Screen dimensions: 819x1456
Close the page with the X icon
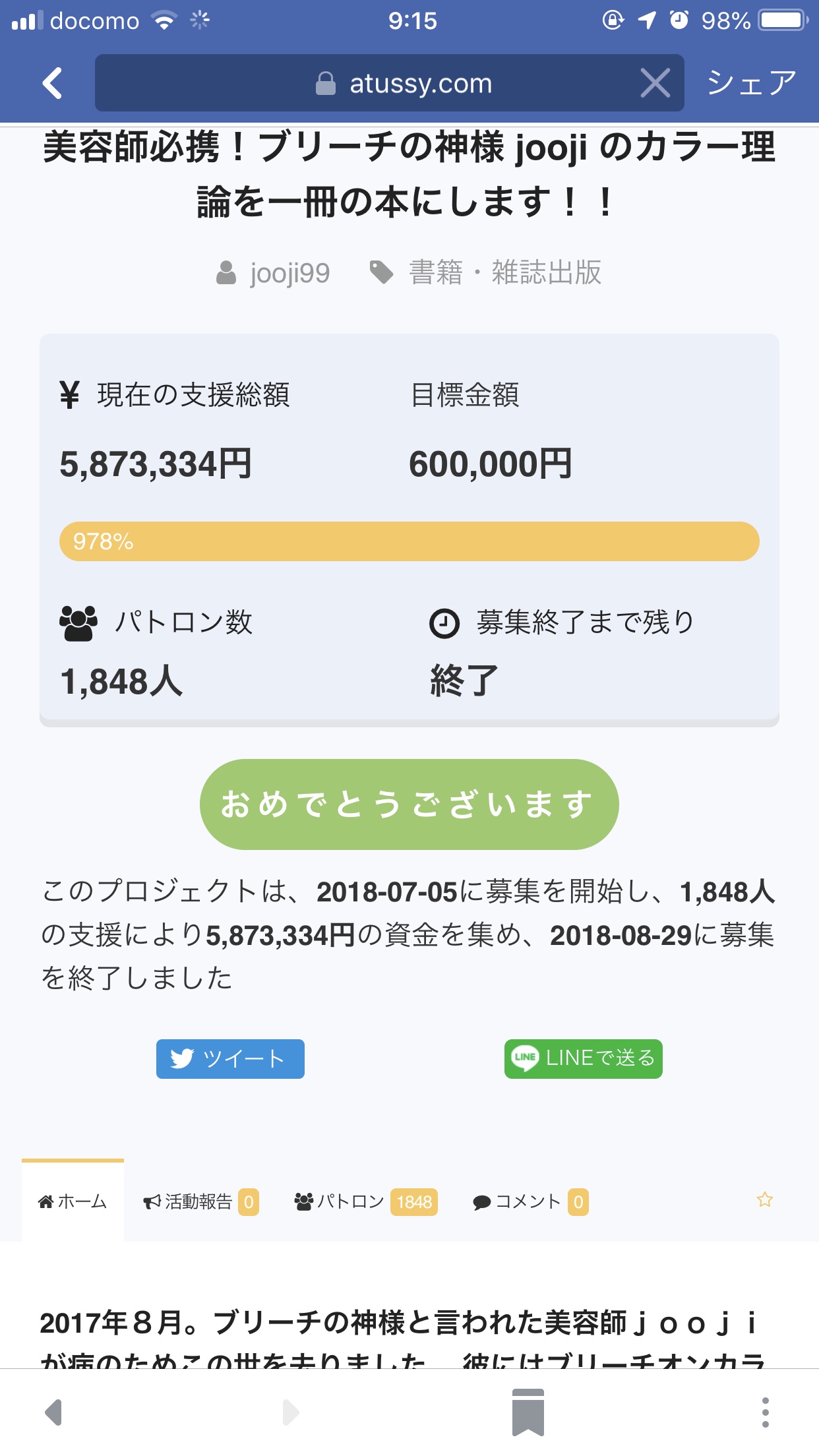[655, 83]
